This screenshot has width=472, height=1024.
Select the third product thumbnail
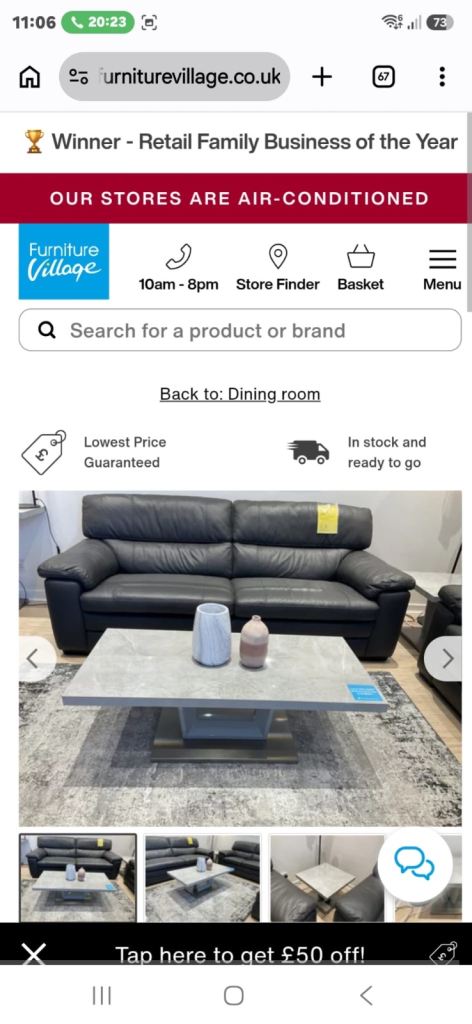326,878
